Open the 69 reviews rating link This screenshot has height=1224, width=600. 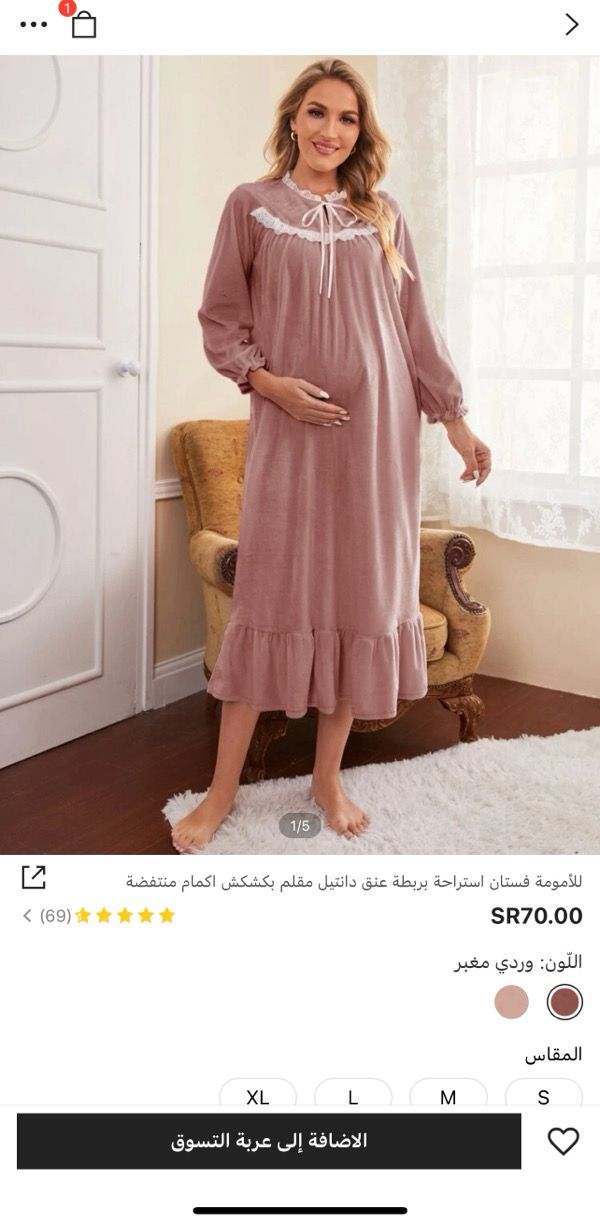tap(98, 915)
